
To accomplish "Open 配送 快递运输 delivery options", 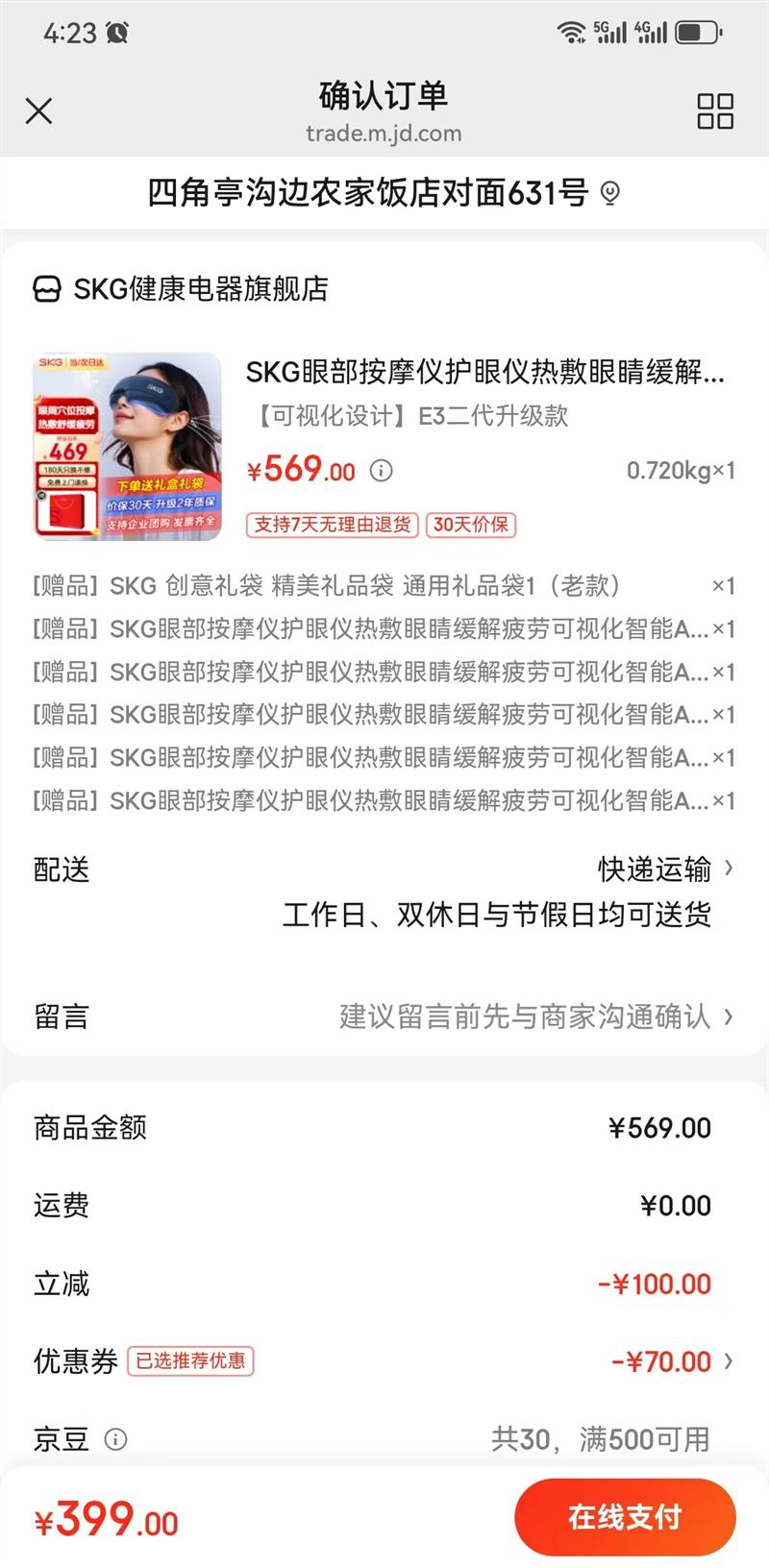I will coord(665,870).
